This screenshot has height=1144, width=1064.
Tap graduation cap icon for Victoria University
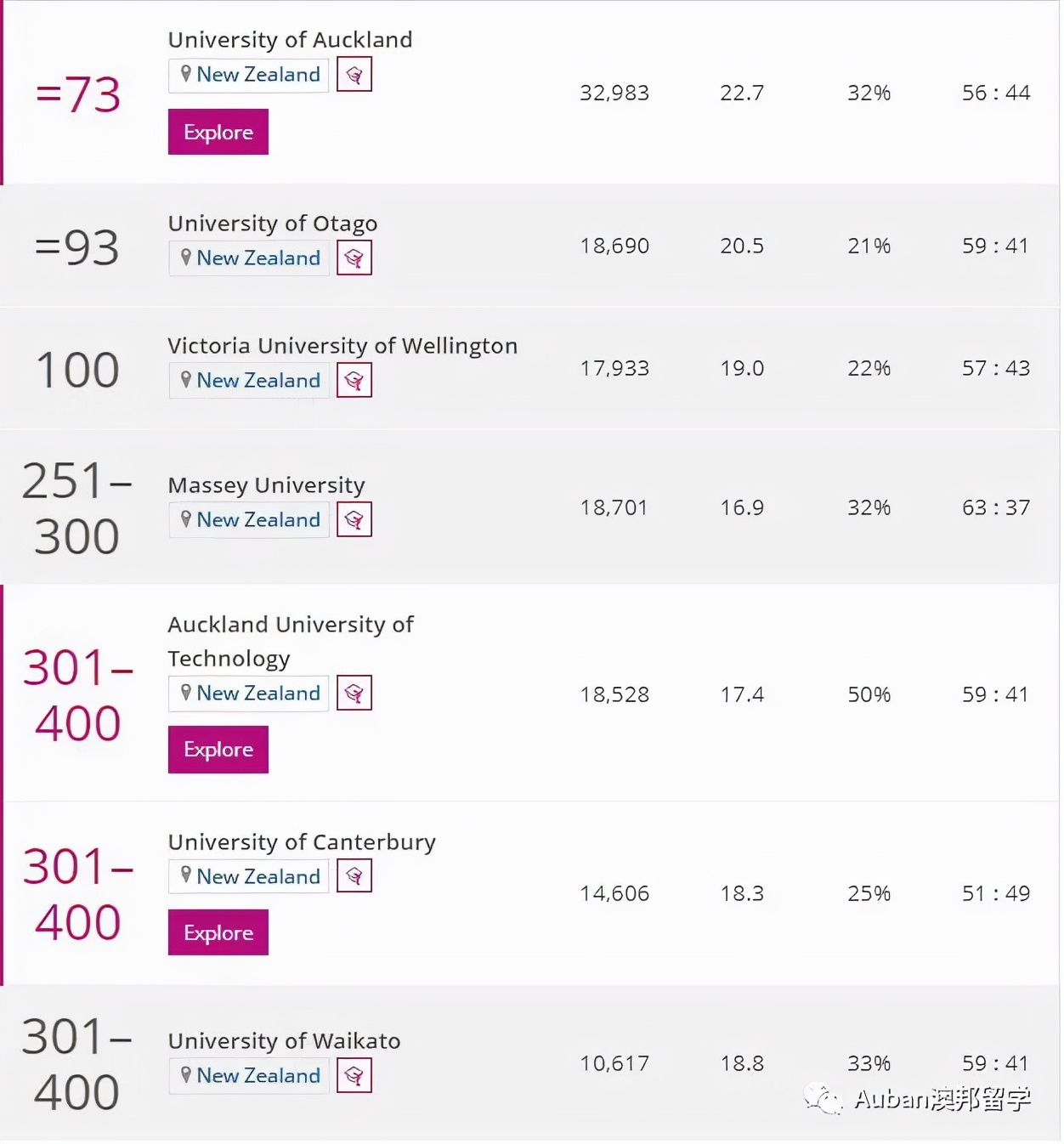[354, 380]
